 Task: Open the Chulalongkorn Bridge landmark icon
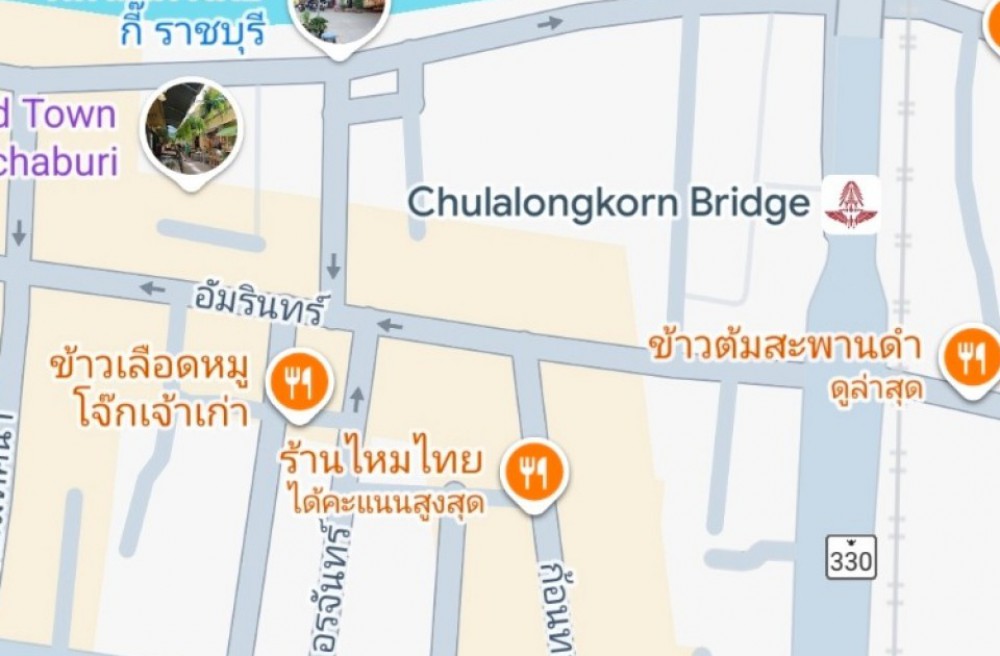(851, 204)
